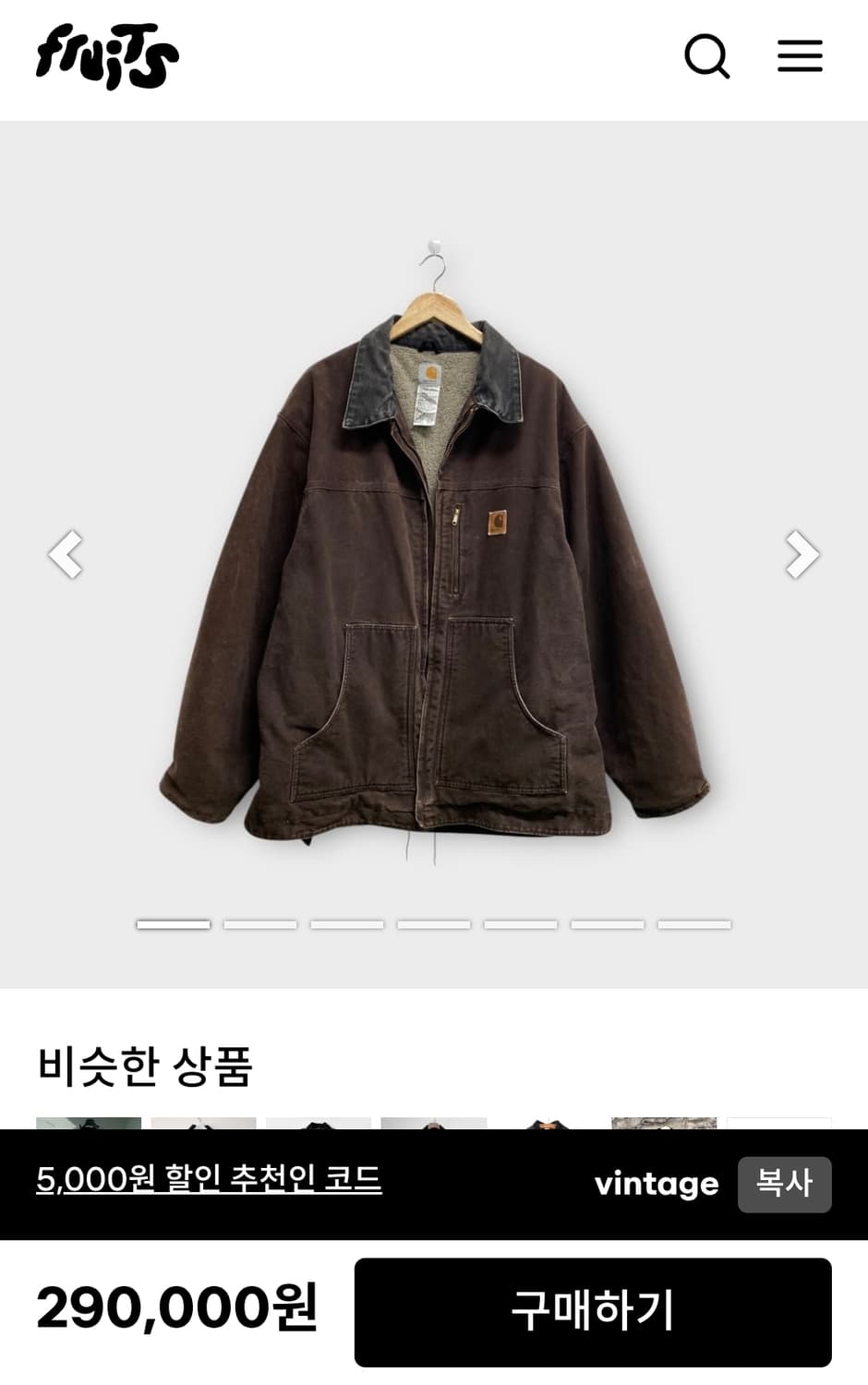Jump to the fourth image indicator
Screen dimensions: 868x1385
click(434, 923)
